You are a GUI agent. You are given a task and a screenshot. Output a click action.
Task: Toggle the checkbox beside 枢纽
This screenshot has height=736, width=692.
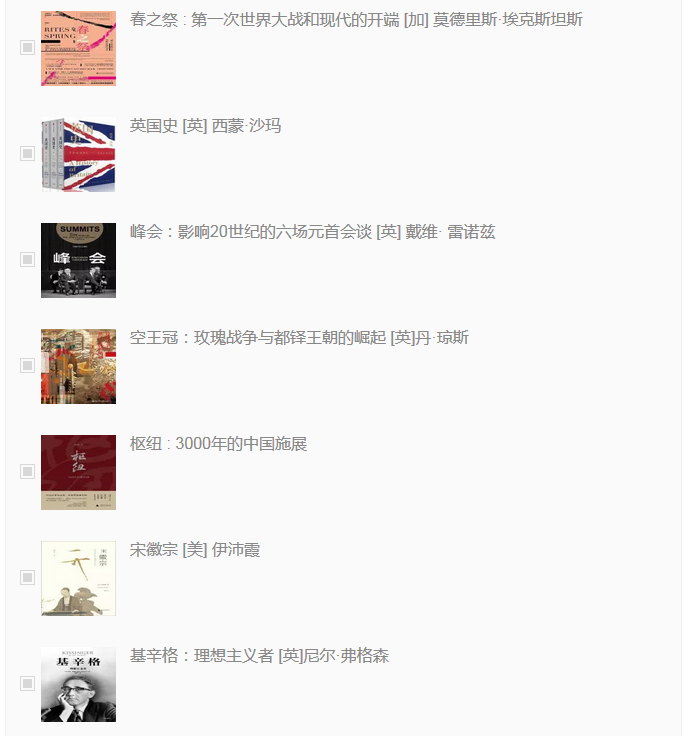coord(27,471)
